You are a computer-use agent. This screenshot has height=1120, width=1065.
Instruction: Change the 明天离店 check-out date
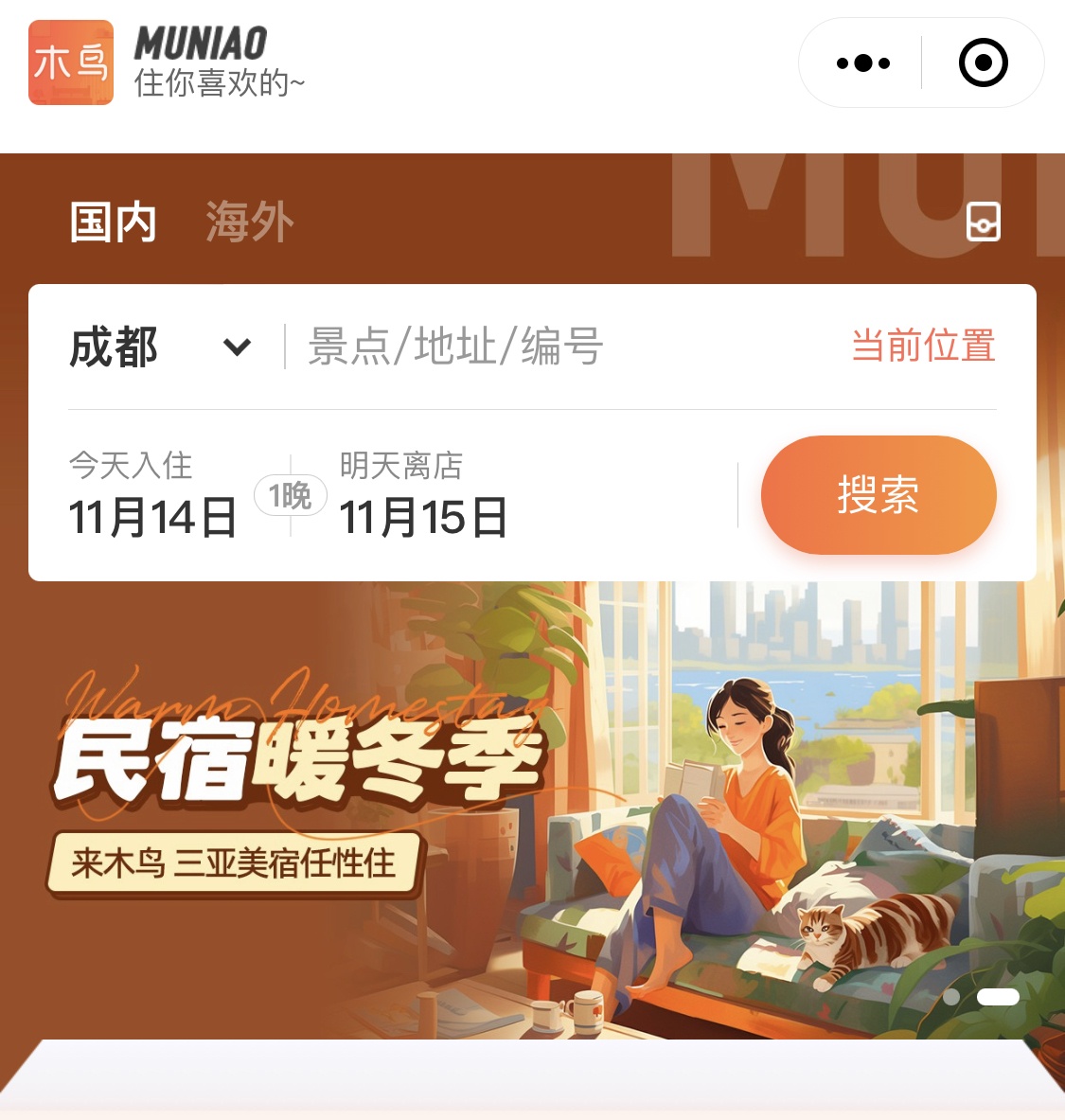coord(422,495)
